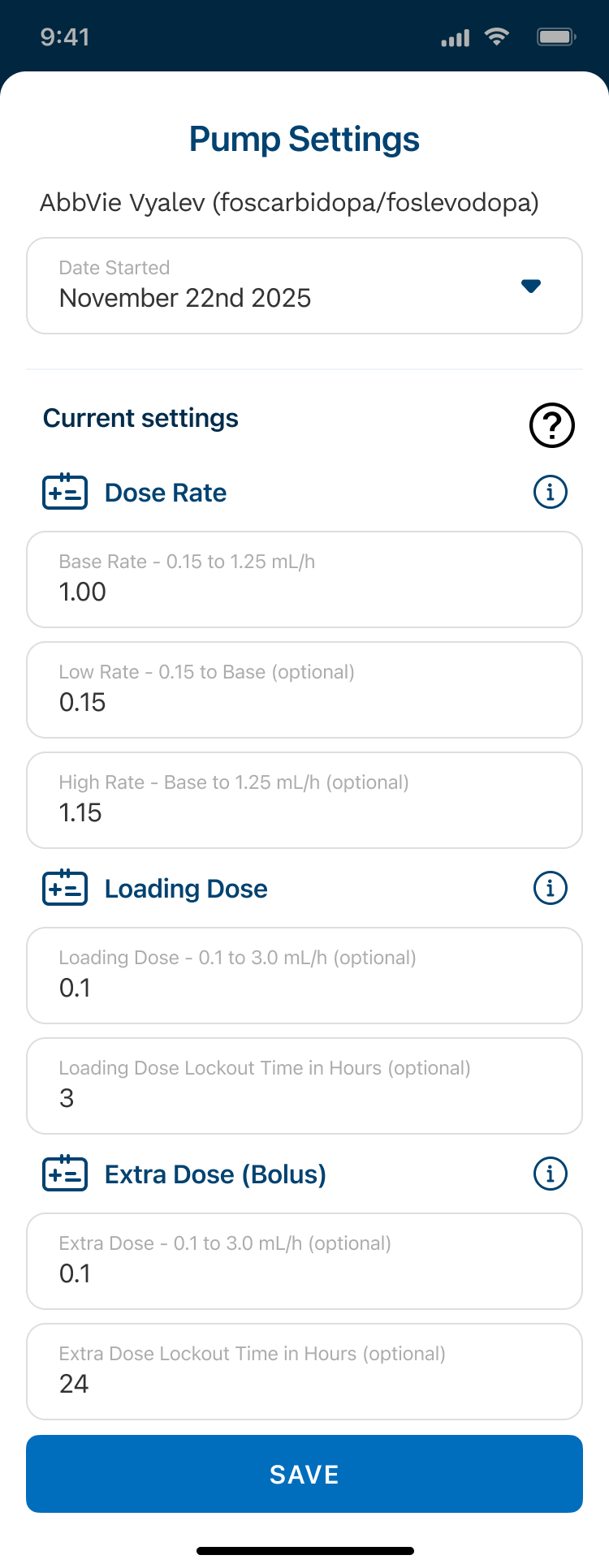
Task: Tap the High Rate value field
Action: point(304,799)
